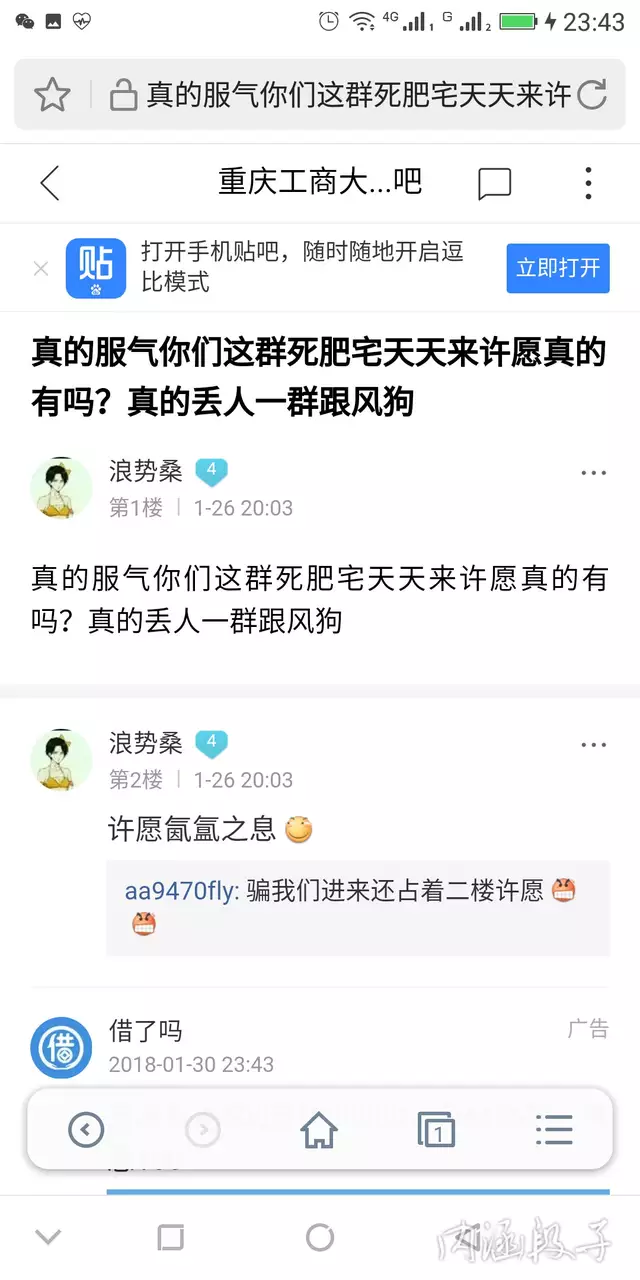Open the aa9470fly user link
The height and width of the screenshot is (1280, 640).
tap(180, 891)
